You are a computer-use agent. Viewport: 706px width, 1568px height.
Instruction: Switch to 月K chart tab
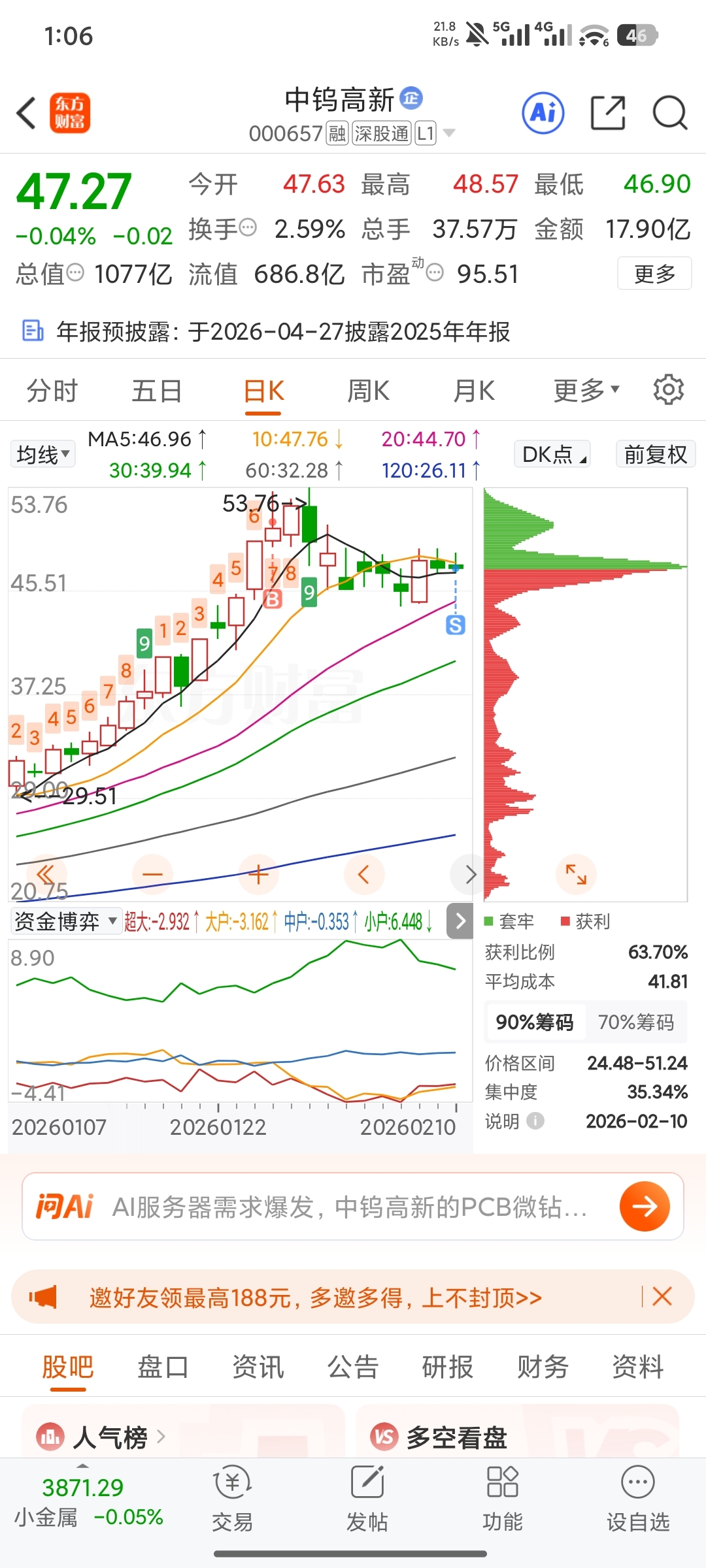(475, 391)
